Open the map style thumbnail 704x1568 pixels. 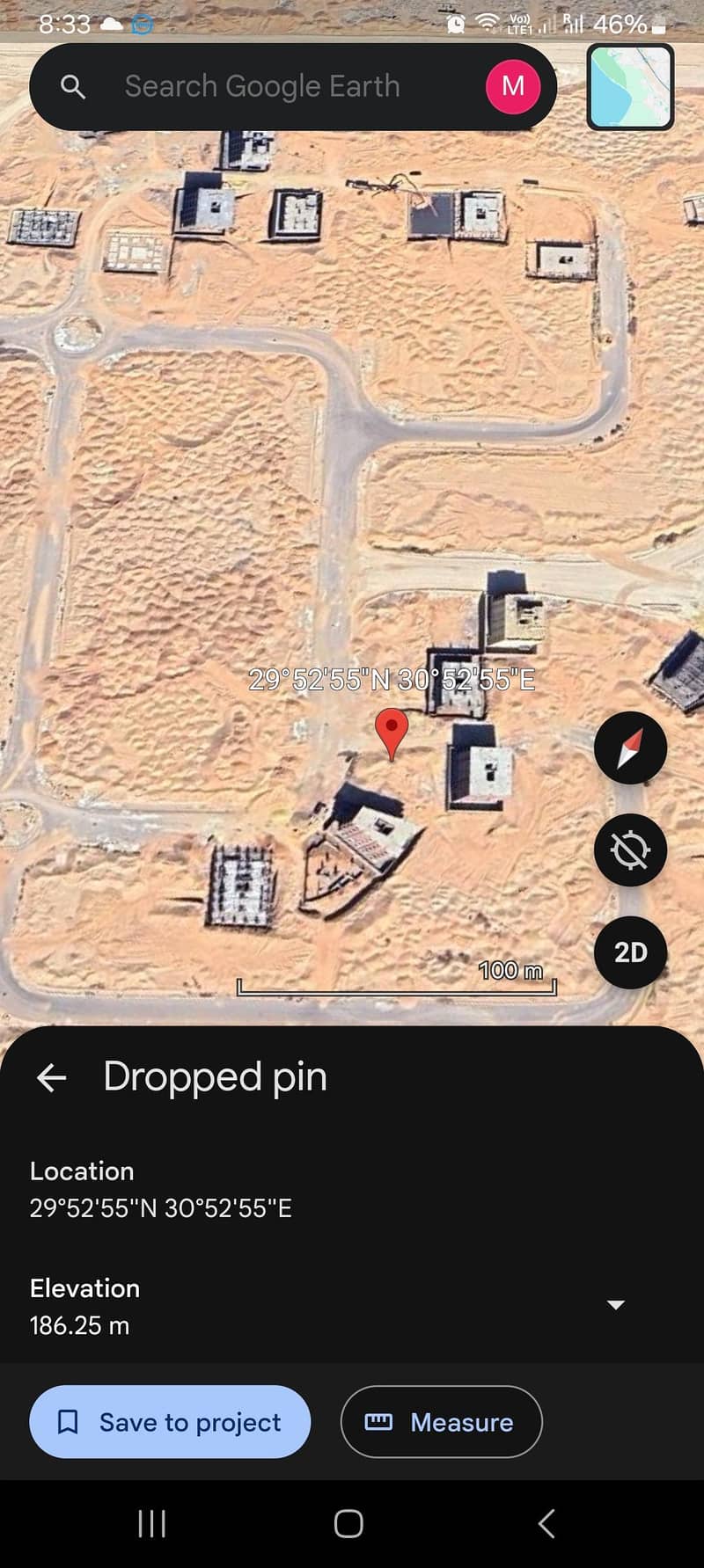coord(630,87)
